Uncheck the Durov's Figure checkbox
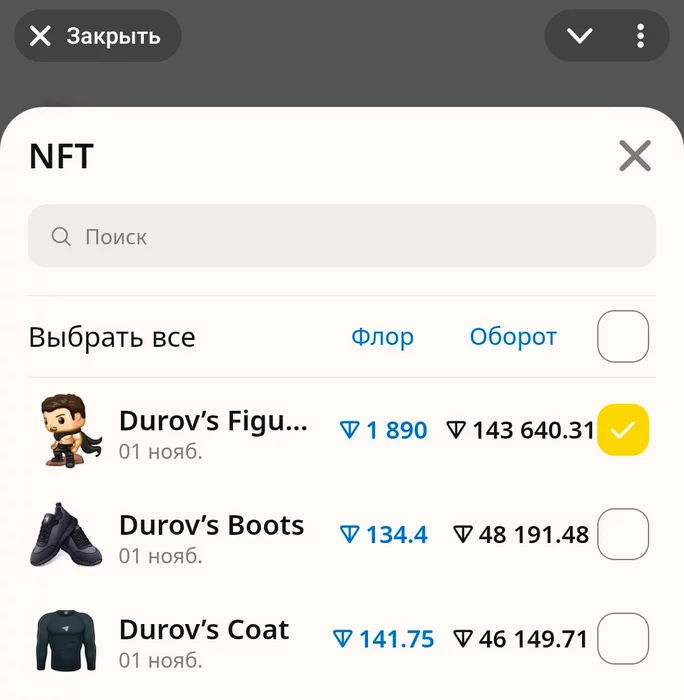 click(x=622, y=430)
